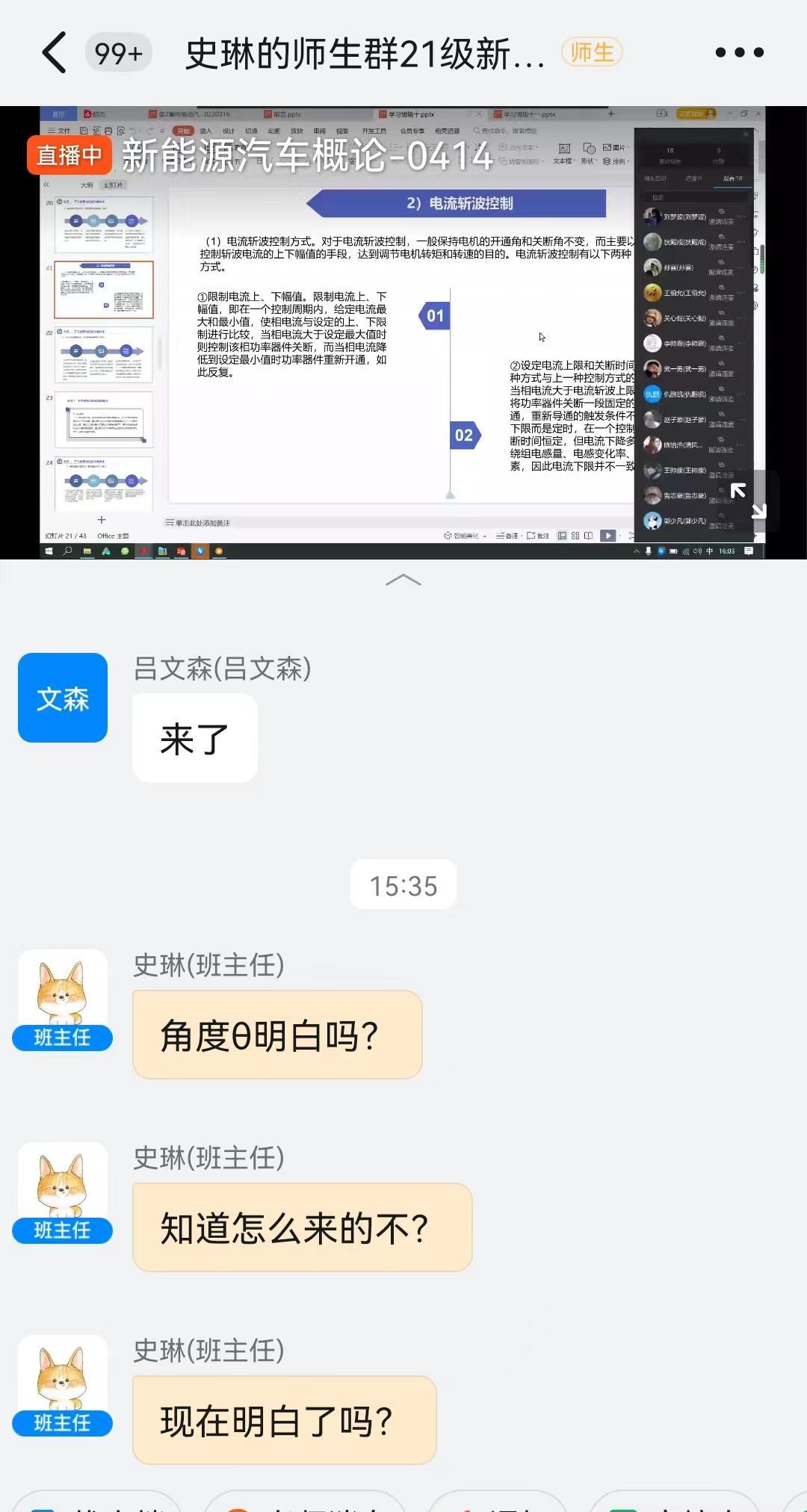The height and width of the screenshot is (1512, 807).
Task: Open the group's three-dot overflow menu
Action: click(739, 52)
